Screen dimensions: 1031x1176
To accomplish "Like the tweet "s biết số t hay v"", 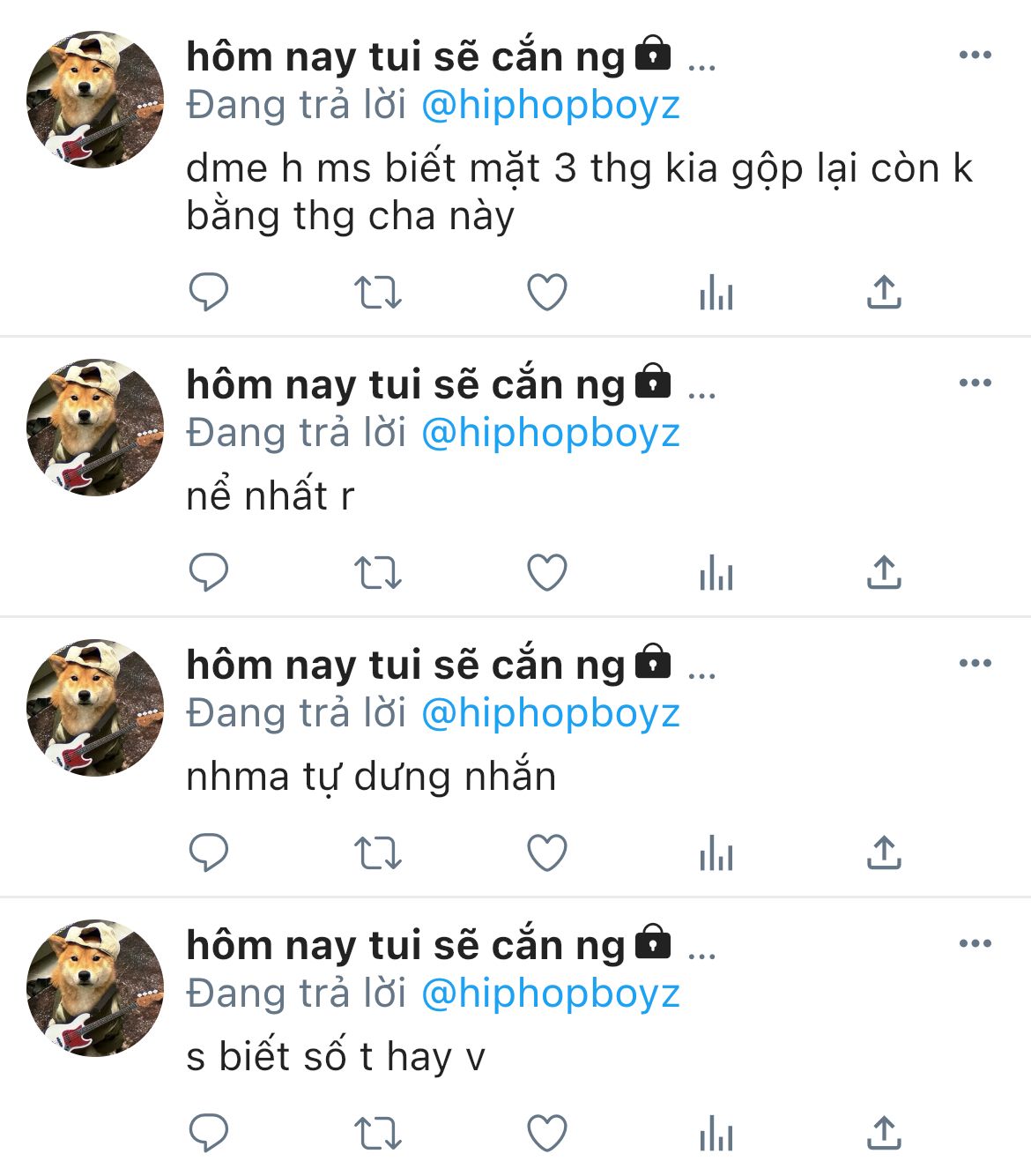I will pos(546,1134).
